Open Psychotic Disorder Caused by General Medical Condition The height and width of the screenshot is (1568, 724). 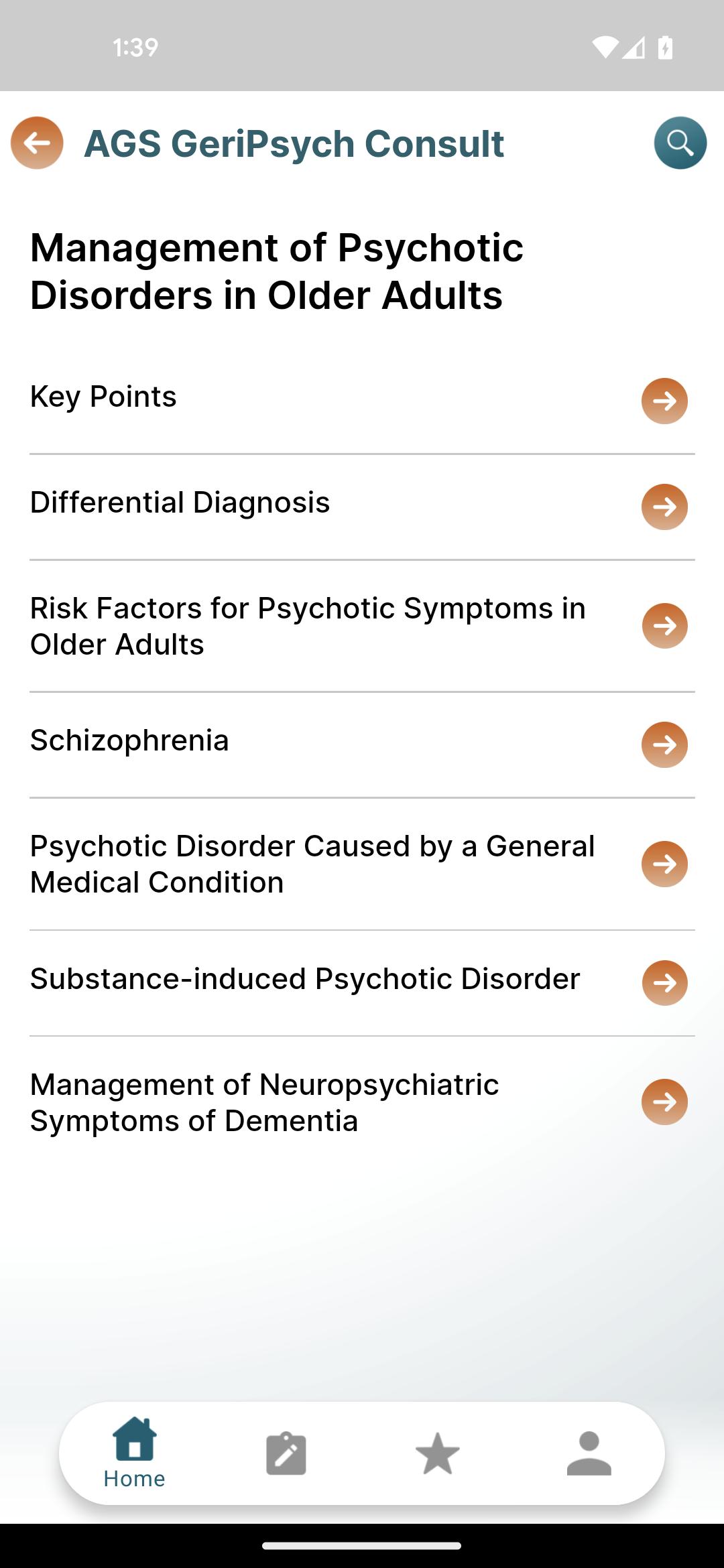362,864
